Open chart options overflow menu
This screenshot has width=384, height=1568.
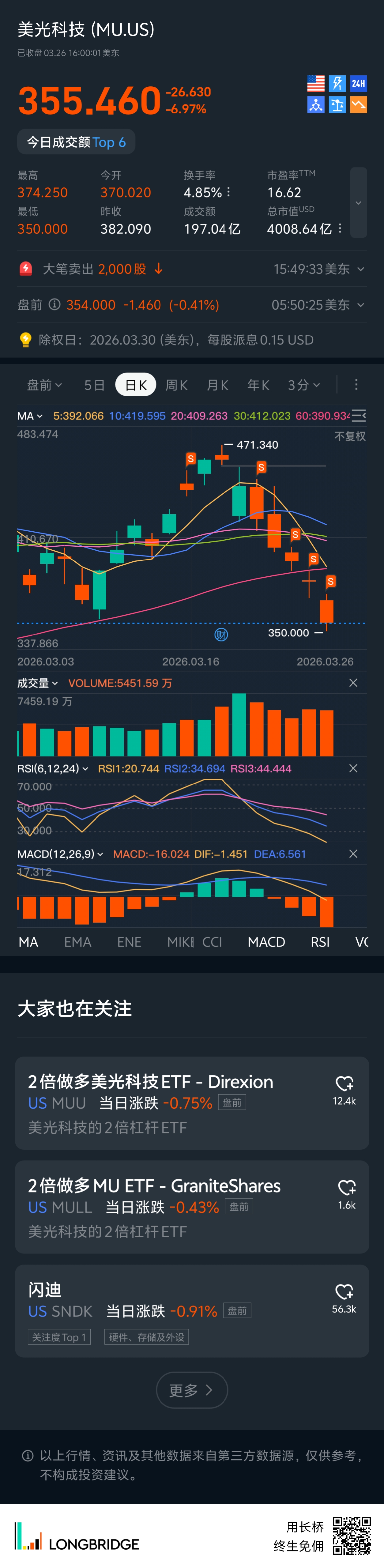coord(356,385)
